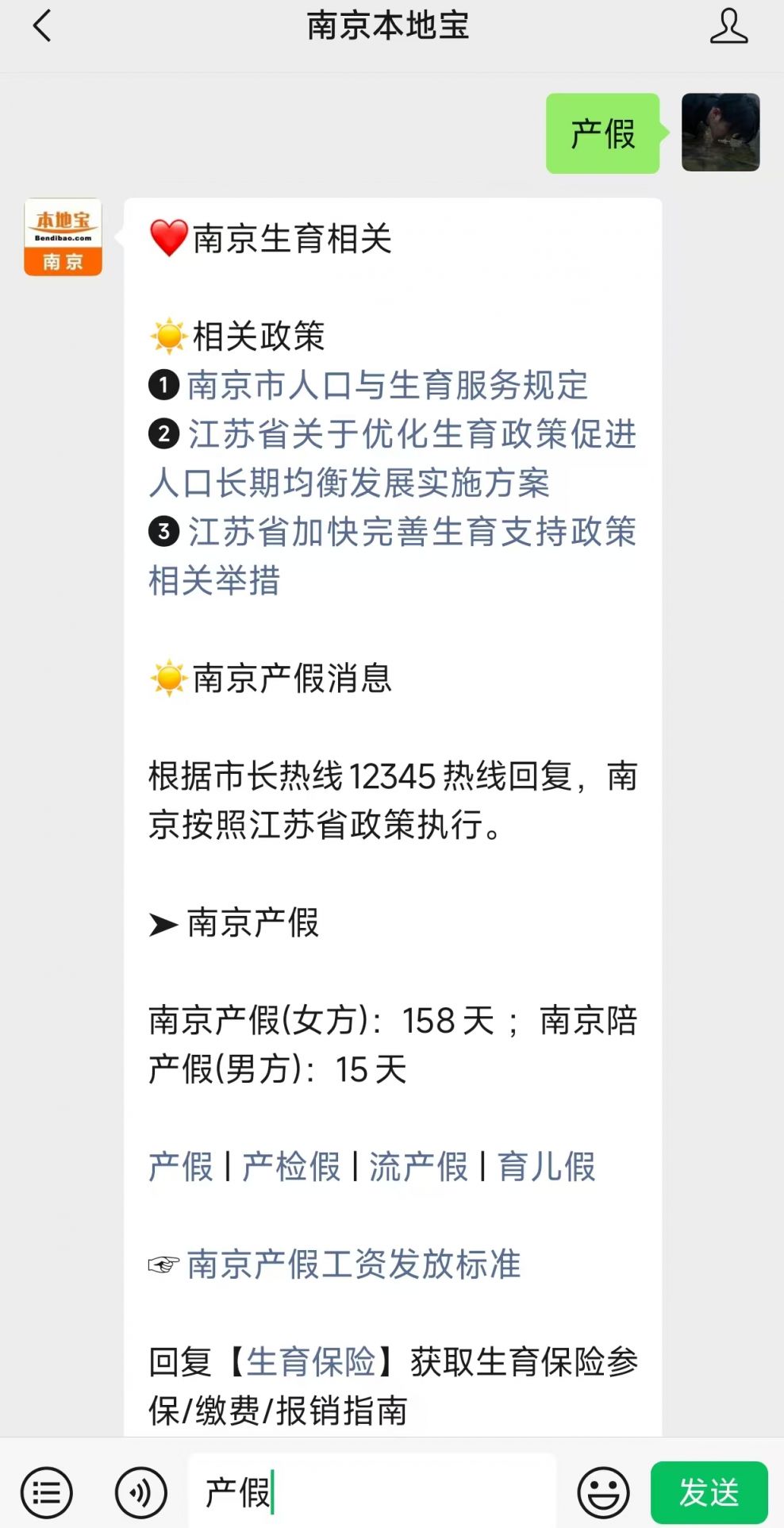
Task: Open the 产检假 link
Action: [x=291, y=1167]
